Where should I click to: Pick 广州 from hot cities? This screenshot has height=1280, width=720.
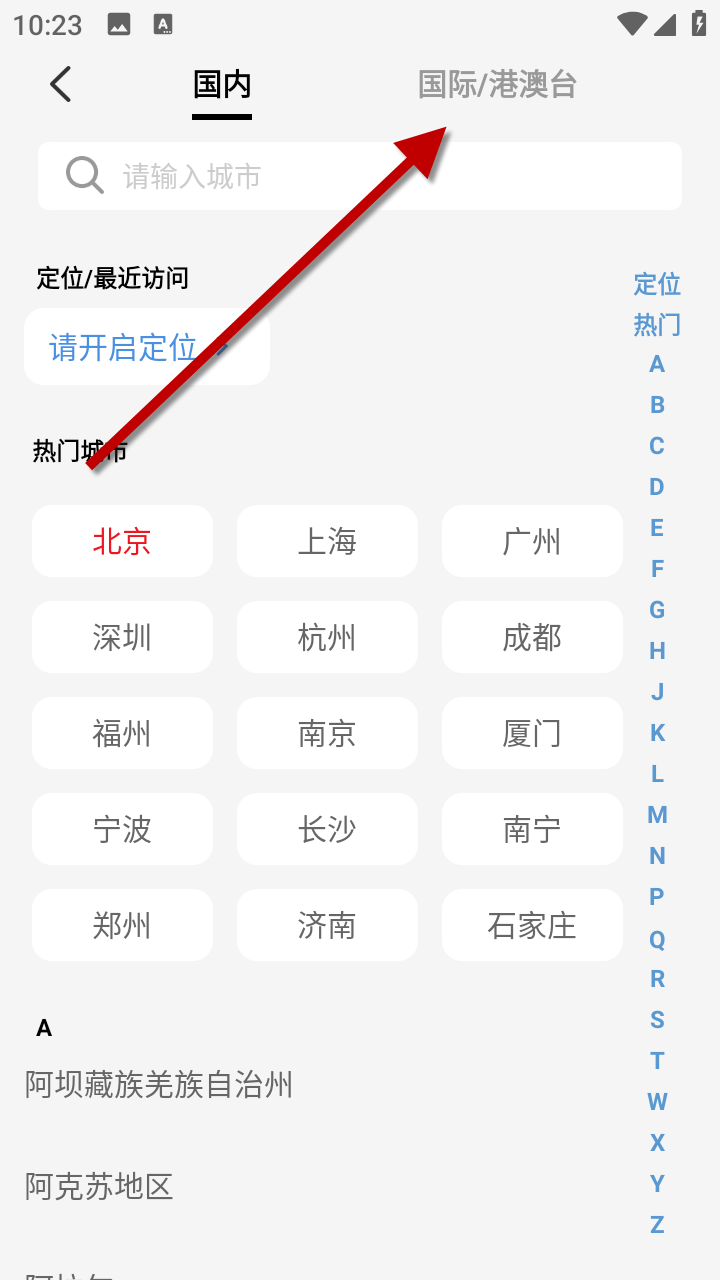(532, 541)
